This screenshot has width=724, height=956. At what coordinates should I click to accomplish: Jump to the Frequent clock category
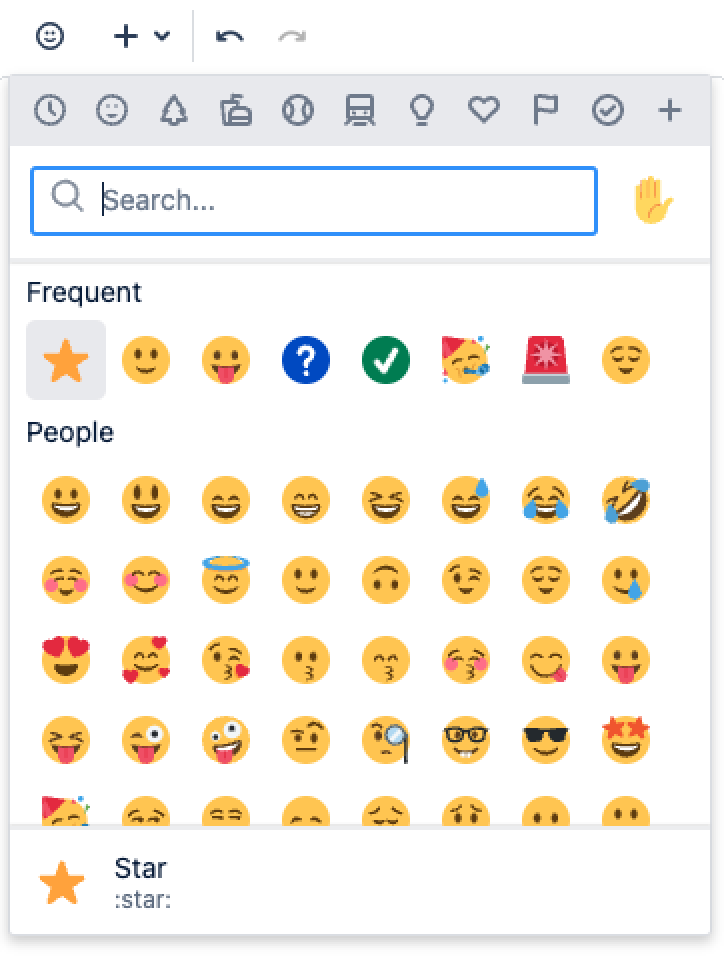pos(50,110)
